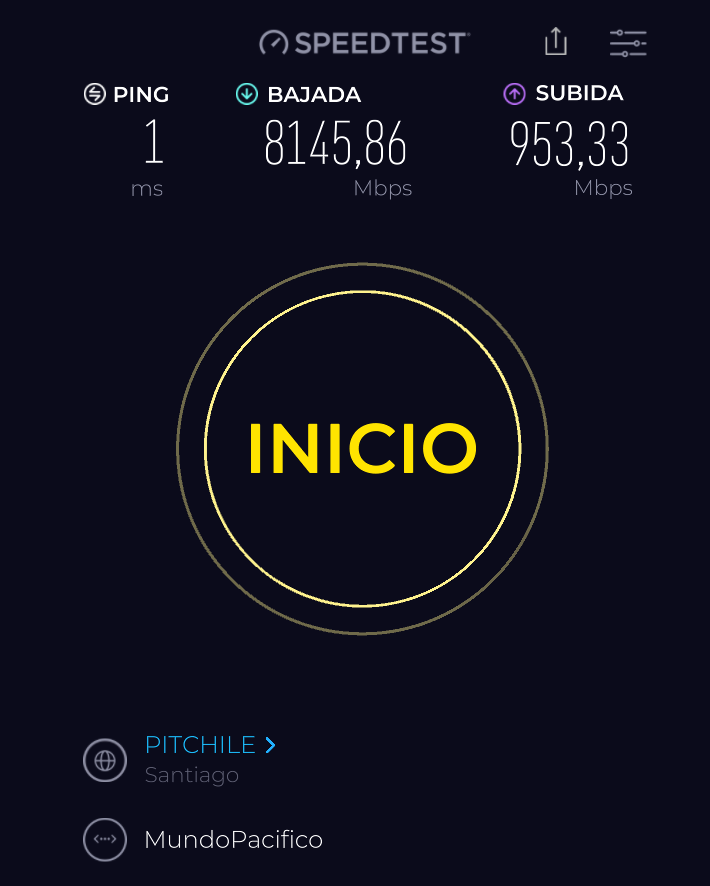
Task: Share the speed test result
Action: (556, 42)
